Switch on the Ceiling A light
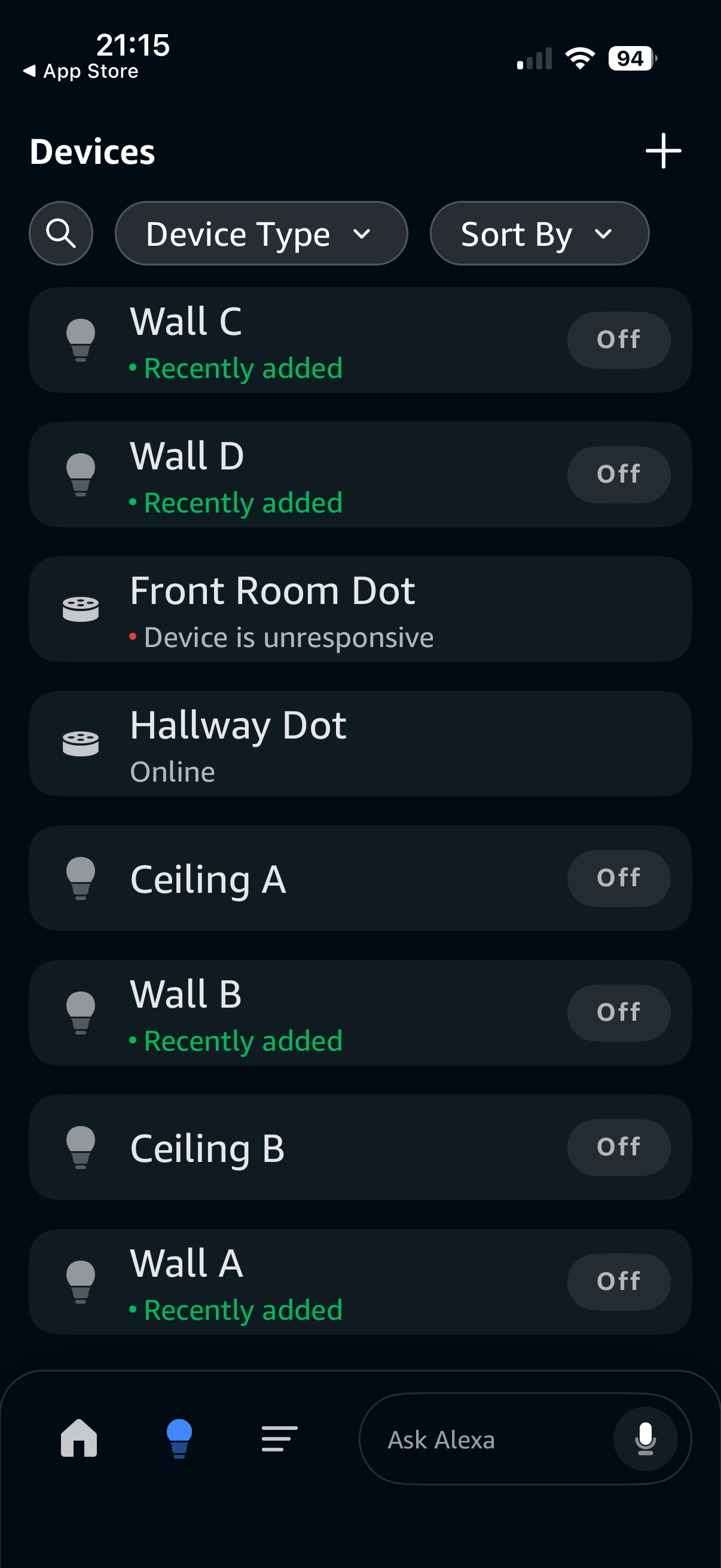Image resolution: width=721 pixels, height=1568 pixels. point(618,878)
